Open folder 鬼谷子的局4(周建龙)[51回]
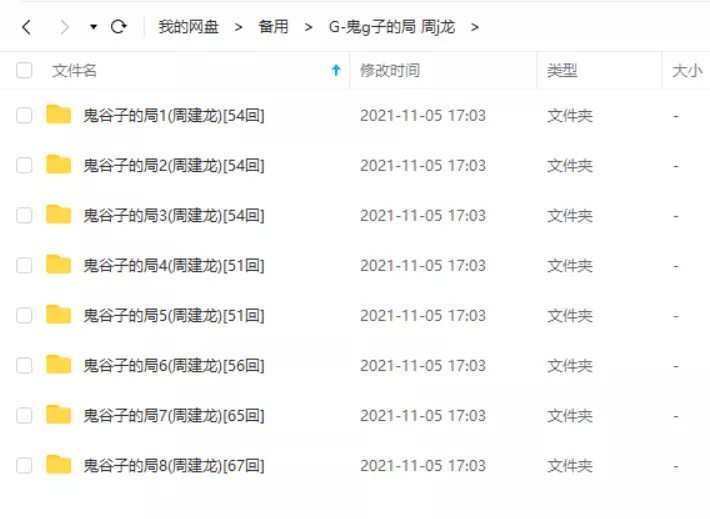The height and width of the screenshot is (519, 710). (173, 266)
